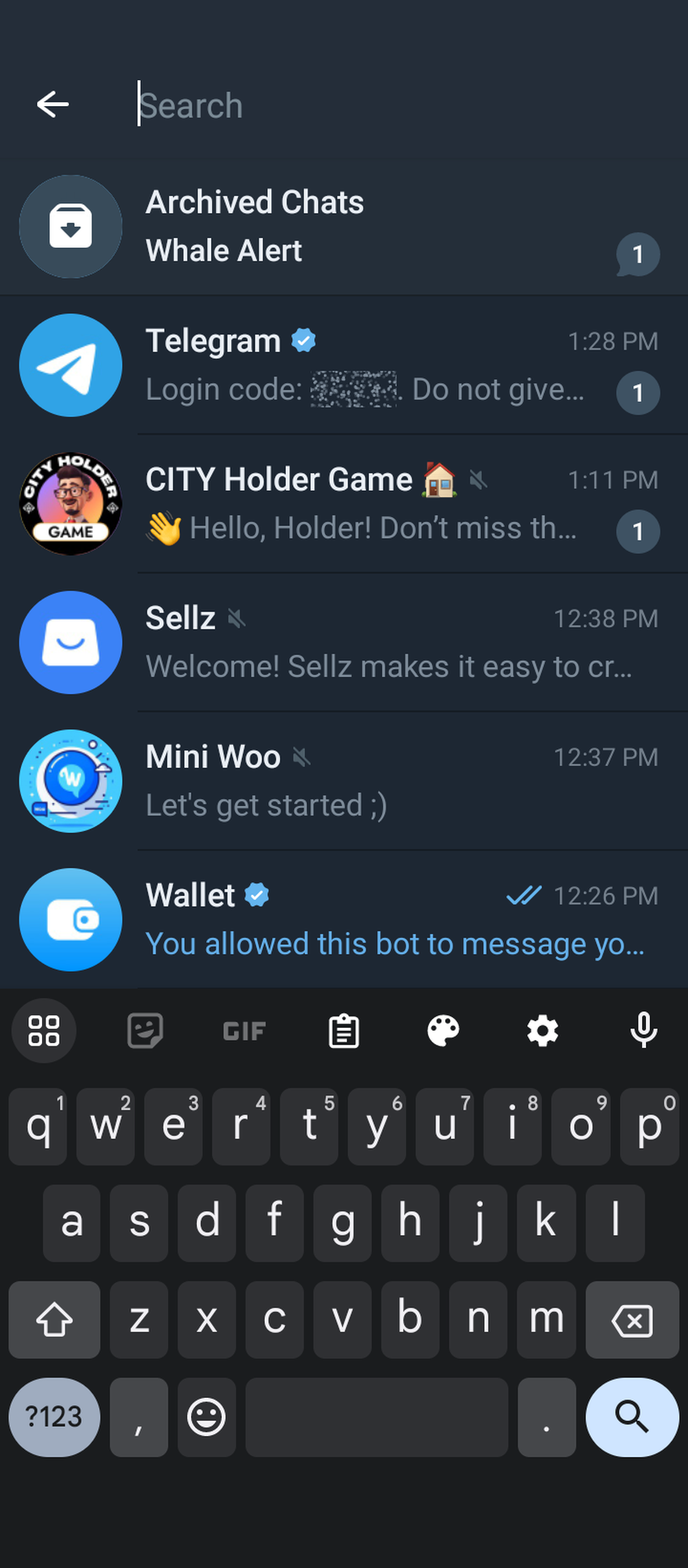Tap the keyboard's search key
The width and height of the screenshot is (688, 1568).
[632, 1417]
